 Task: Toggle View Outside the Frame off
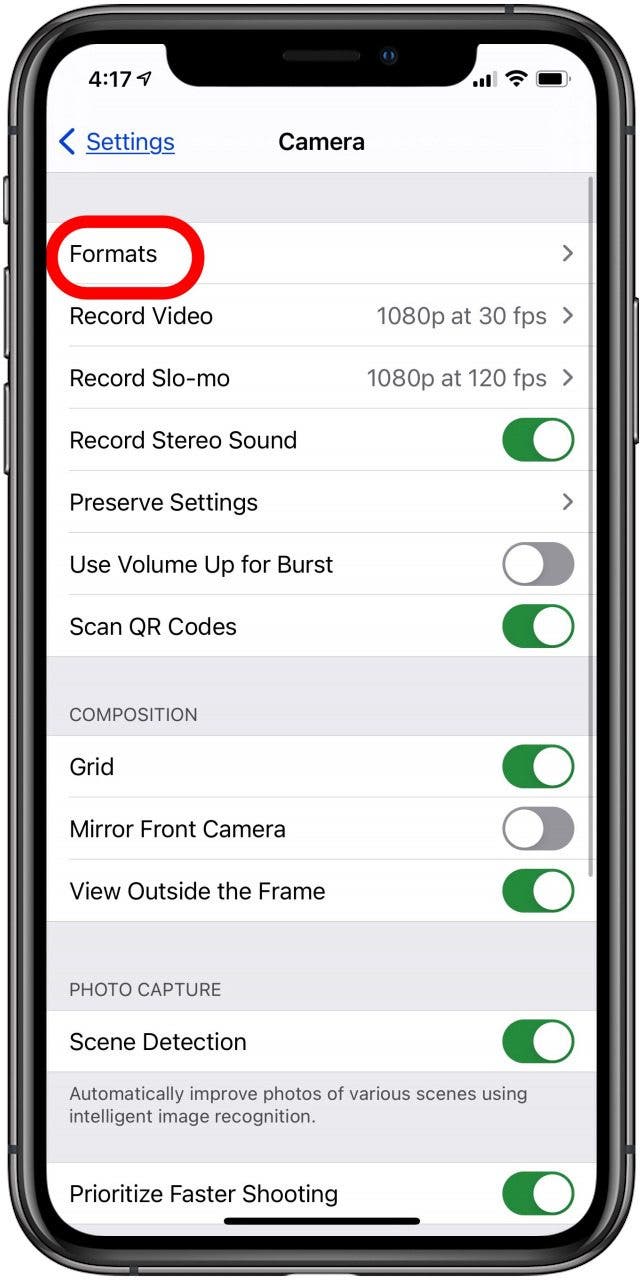(538, 891)
